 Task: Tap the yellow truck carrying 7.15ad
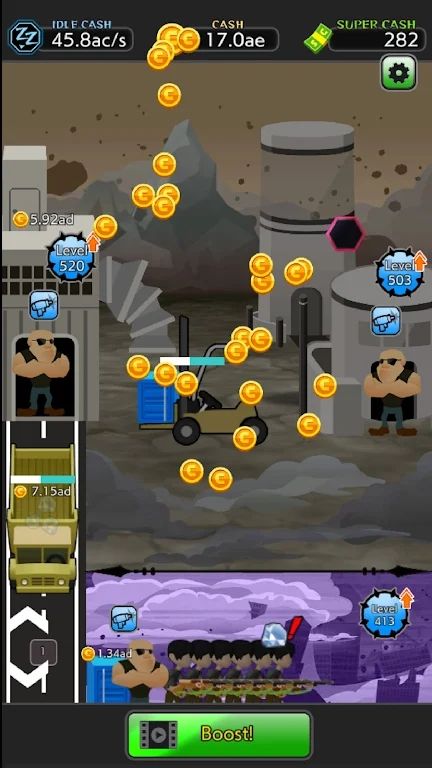click(x=42, y=517)
